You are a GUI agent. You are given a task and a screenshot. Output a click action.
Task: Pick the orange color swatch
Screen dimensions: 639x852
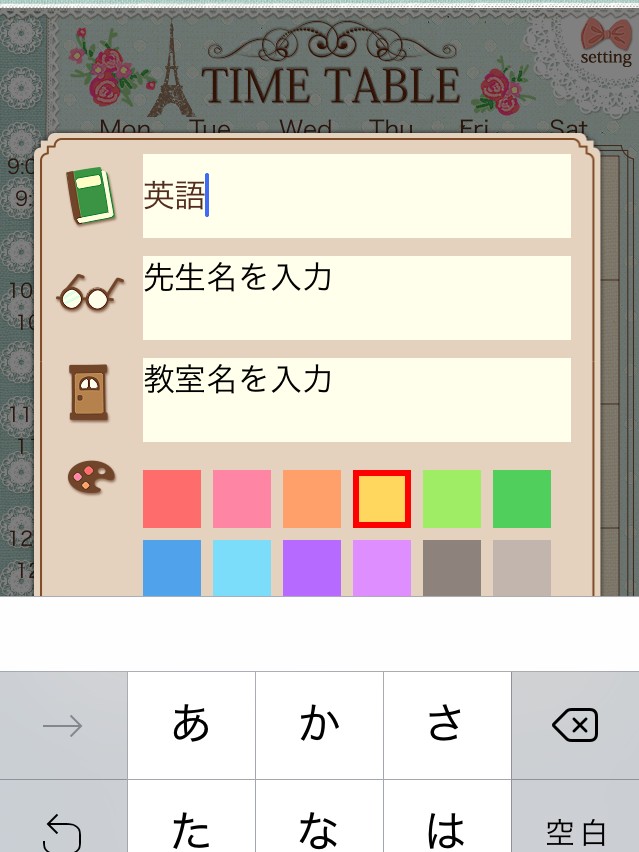click(x=312, y=499)
